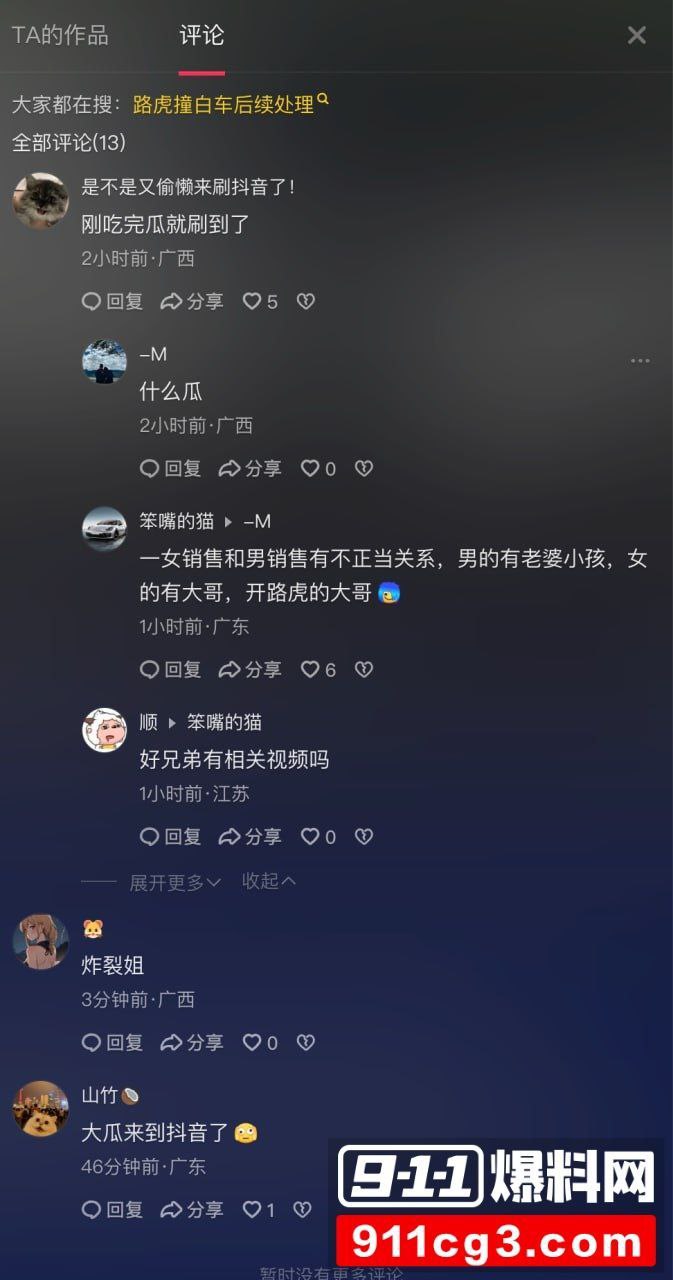
Task: Reply to 顺's comment 好兄弟有相关视频吗
Action: 170,836
